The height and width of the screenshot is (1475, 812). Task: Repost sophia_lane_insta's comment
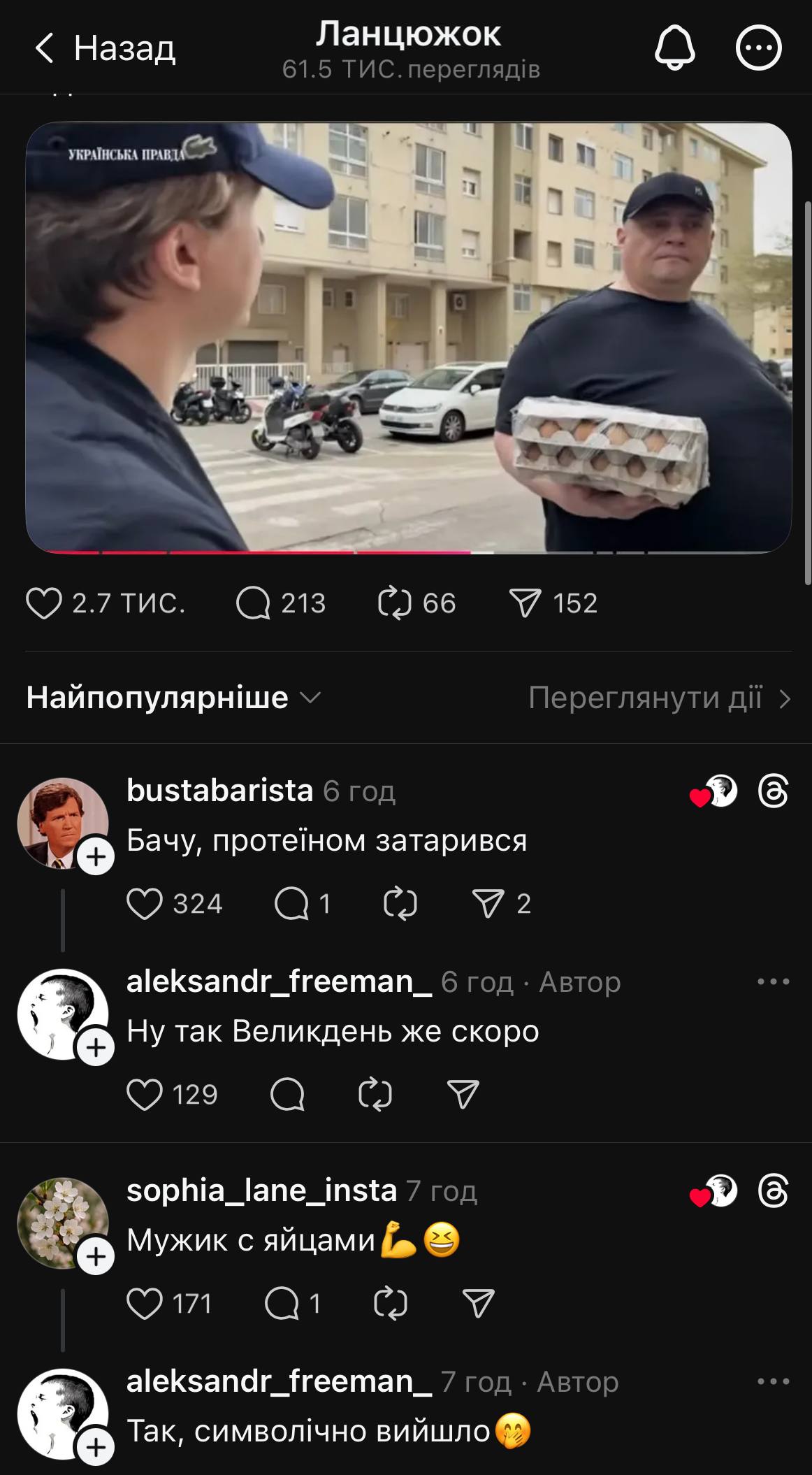(391, 1304)
